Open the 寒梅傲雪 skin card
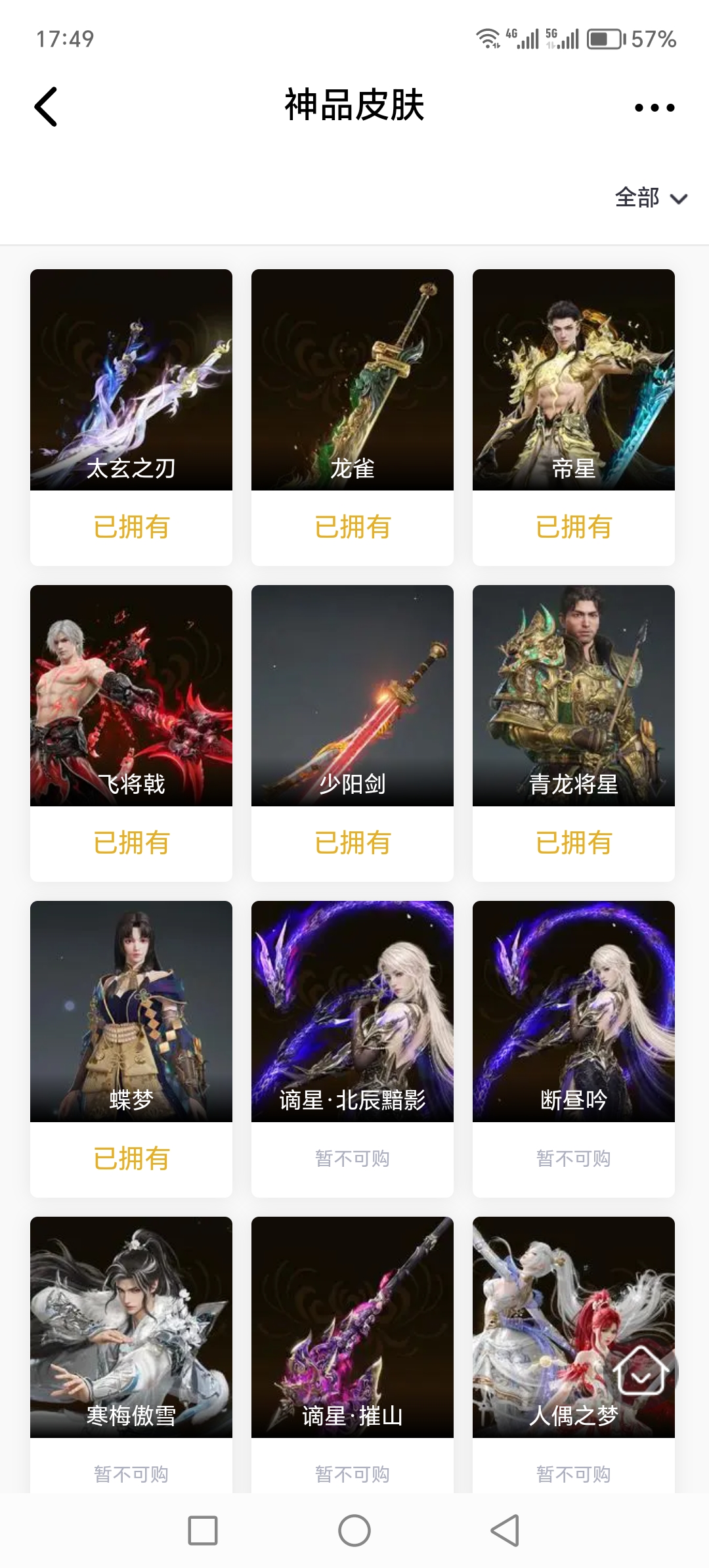 [x=131, y=1326]
